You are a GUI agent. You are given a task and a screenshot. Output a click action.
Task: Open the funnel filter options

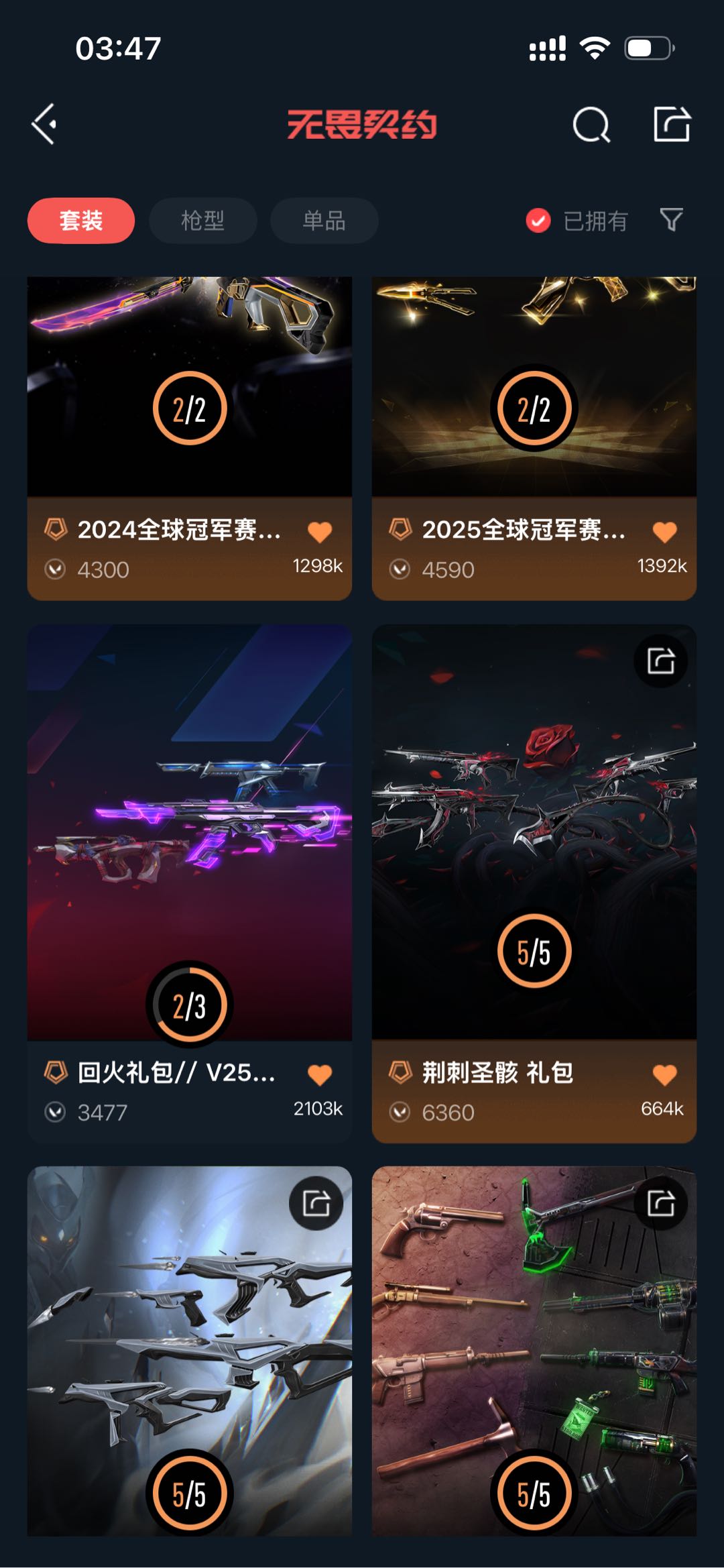point(672,220)
